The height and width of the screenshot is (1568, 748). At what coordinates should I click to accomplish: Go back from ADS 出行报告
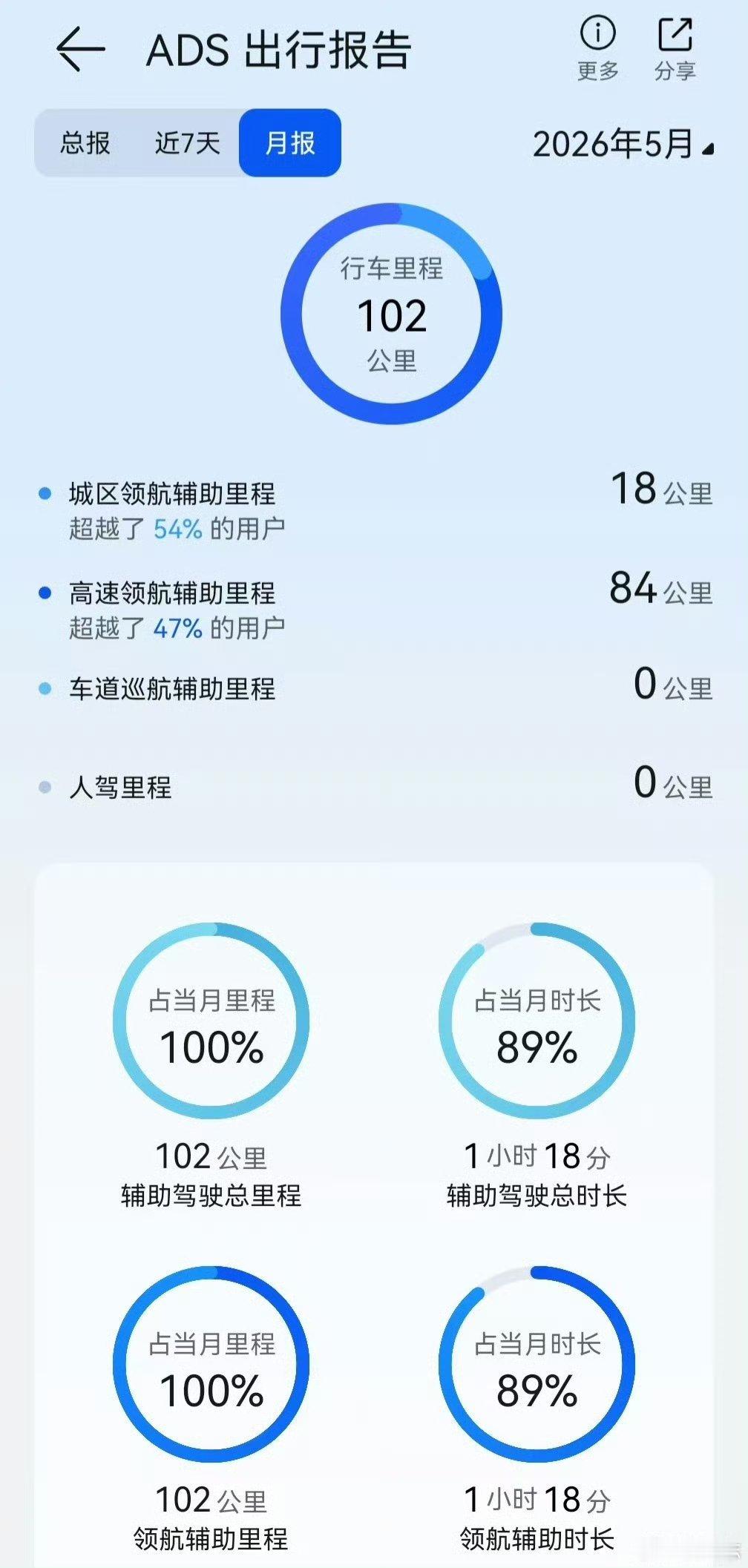[x=80, y=50]
